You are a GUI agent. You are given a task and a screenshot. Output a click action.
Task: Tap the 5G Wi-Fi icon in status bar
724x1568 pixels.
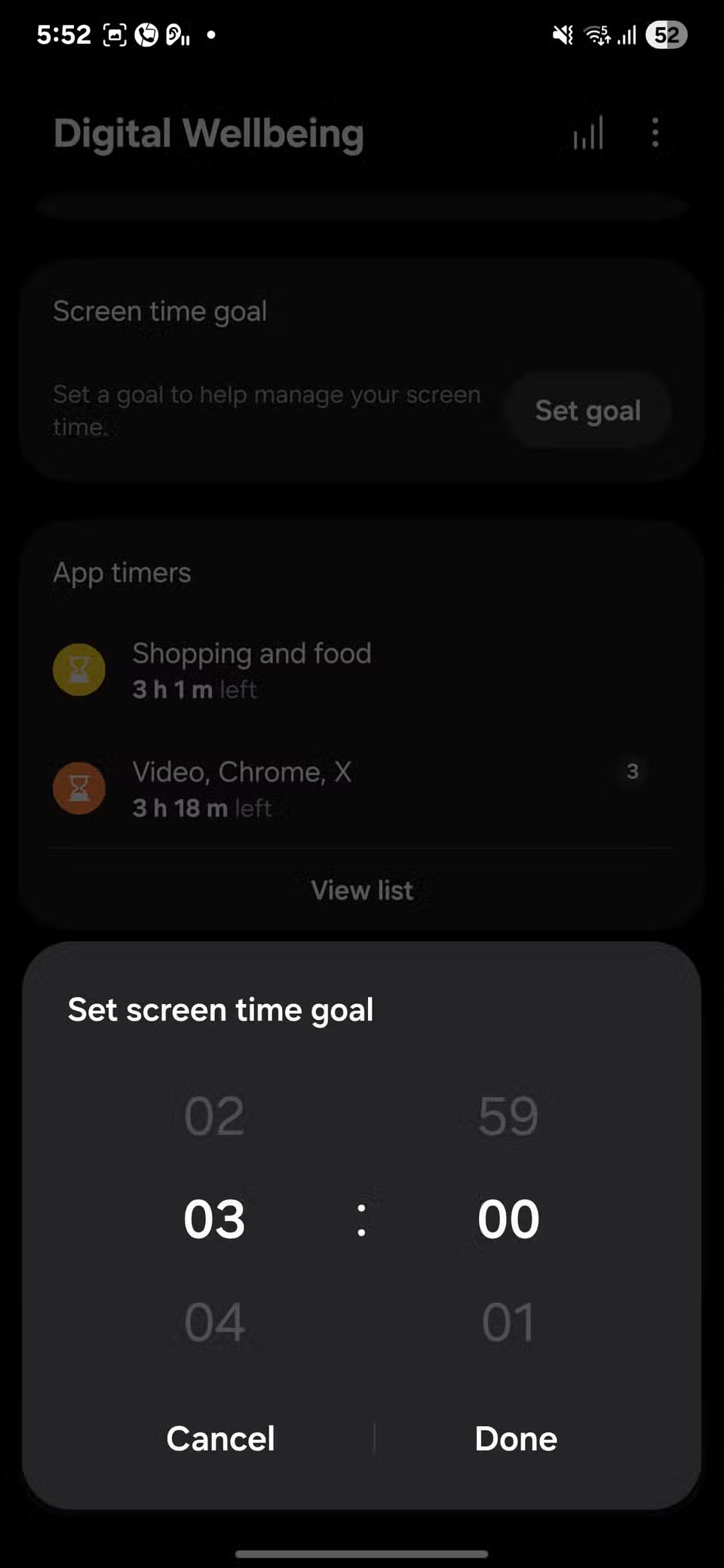[x=597, y=35]
